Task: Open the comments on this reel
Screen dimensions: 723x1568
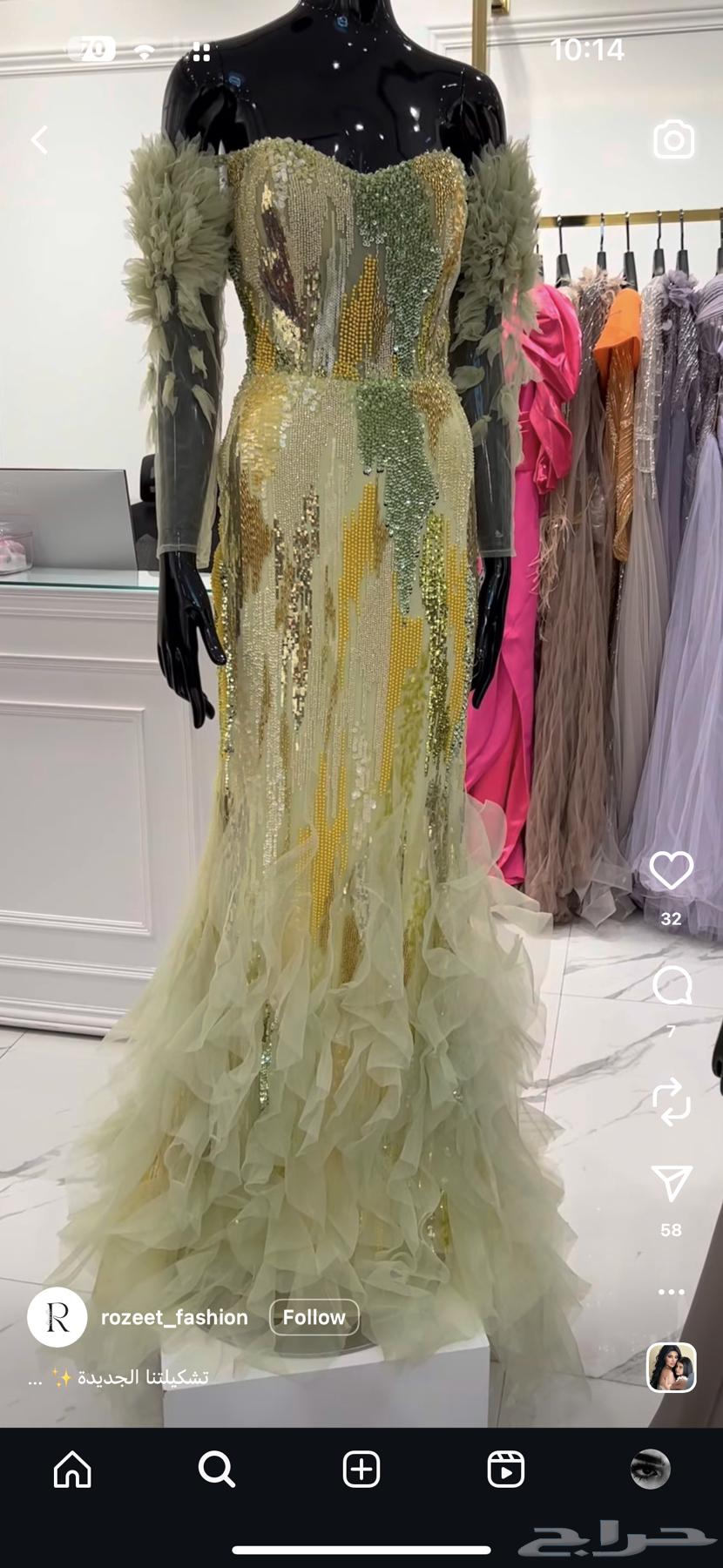Action: click(671, 986)
